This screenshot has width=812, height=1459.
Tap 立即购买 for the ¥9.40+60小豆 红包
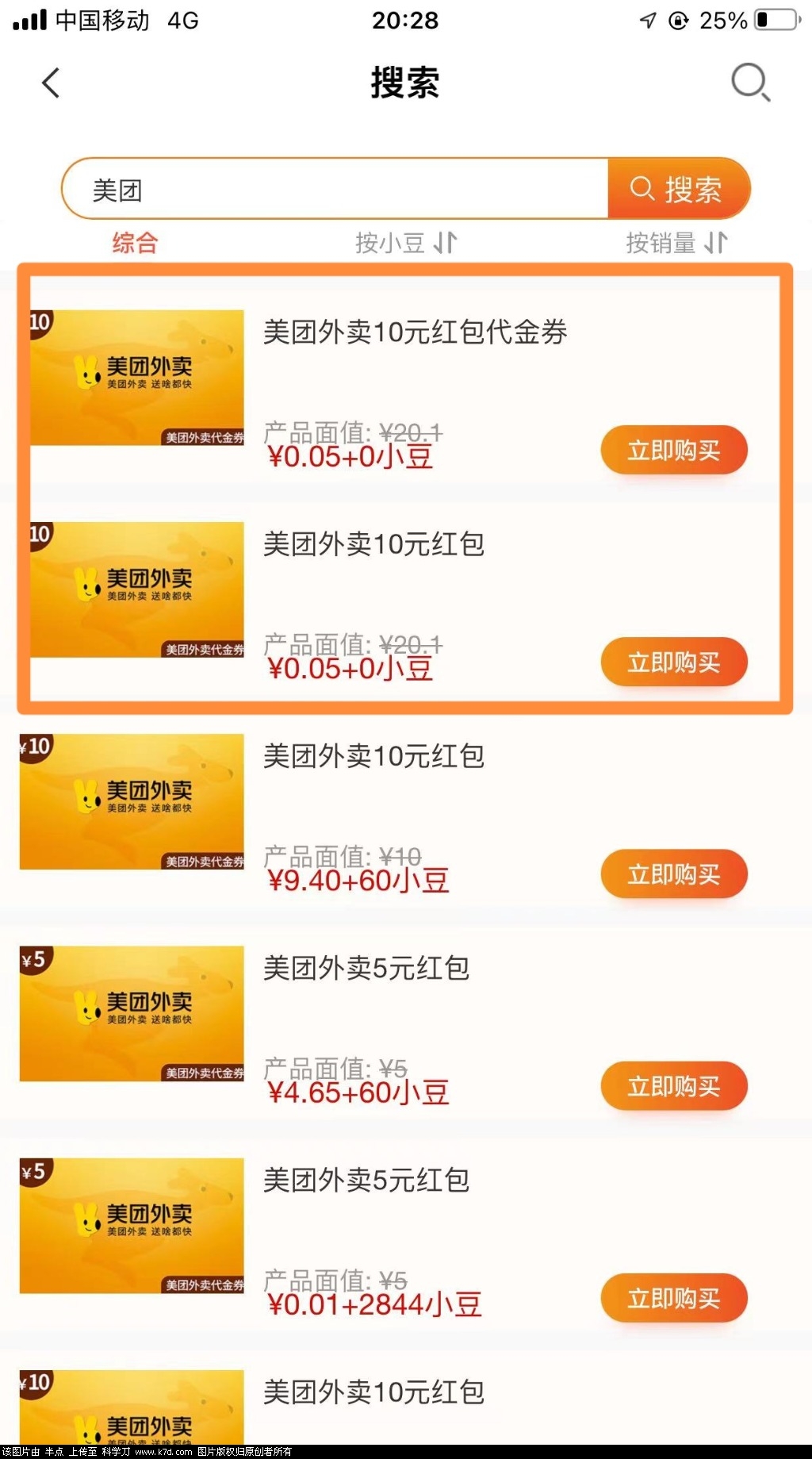click(674, 874)
